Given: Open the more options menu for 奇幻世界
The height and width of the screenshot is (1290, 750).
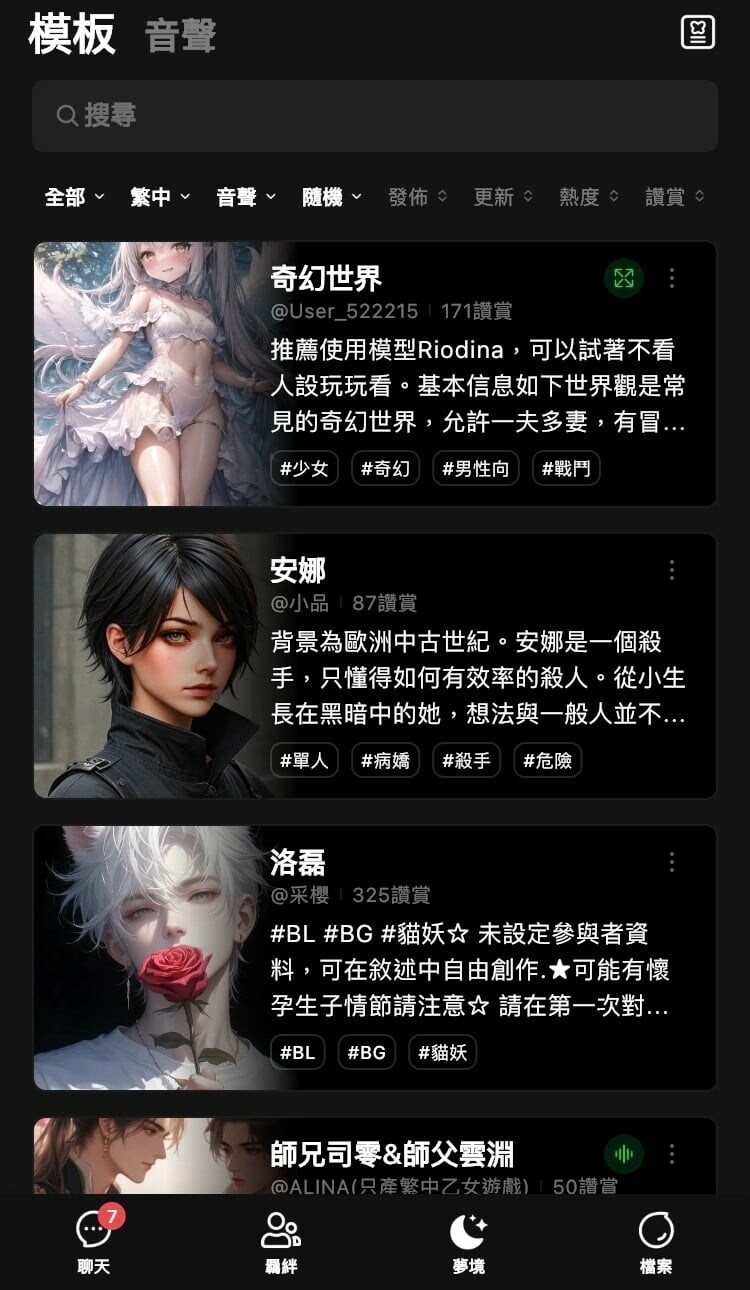Looking at the screenshot, I should click(x=672, y=278).
